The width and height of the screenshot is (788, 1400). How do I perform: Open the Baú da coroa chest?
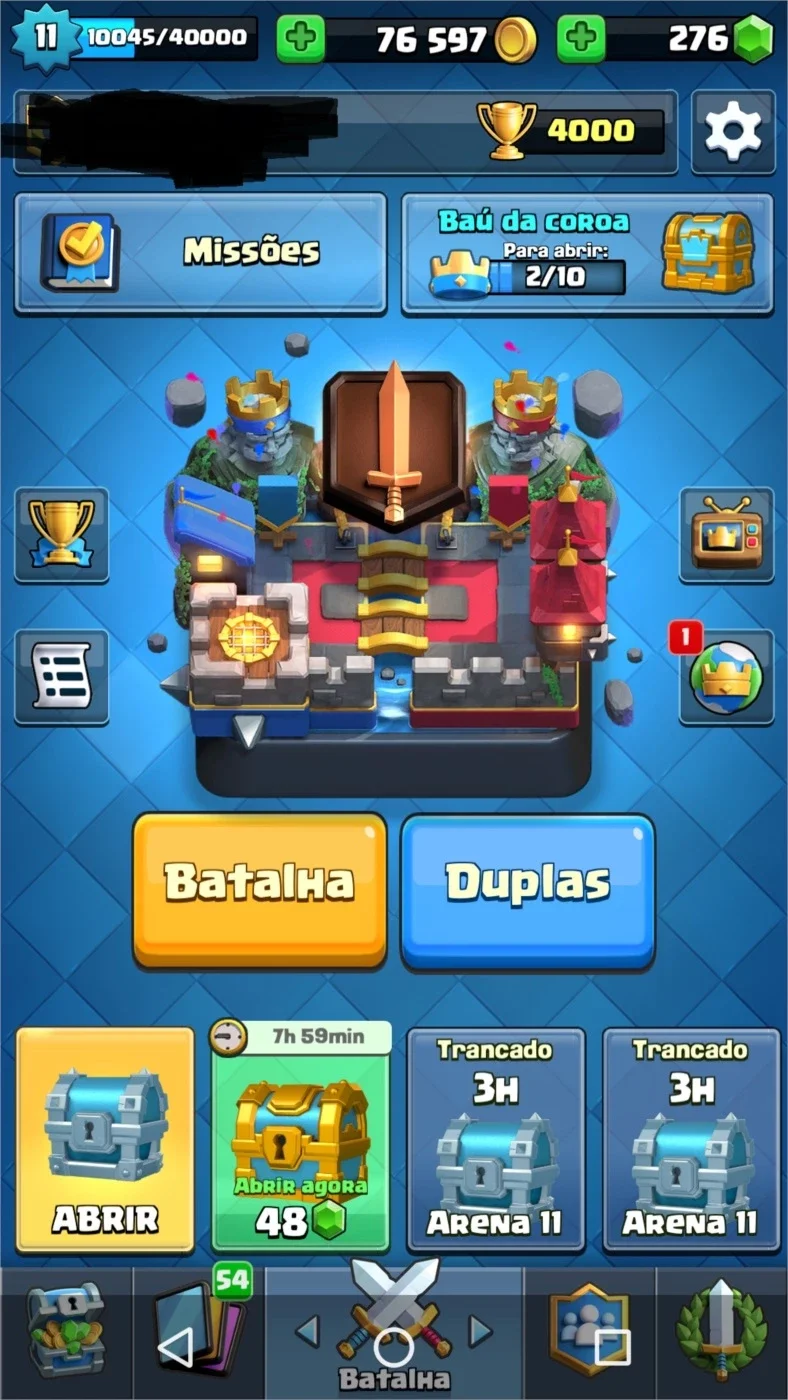coord(587,252)
